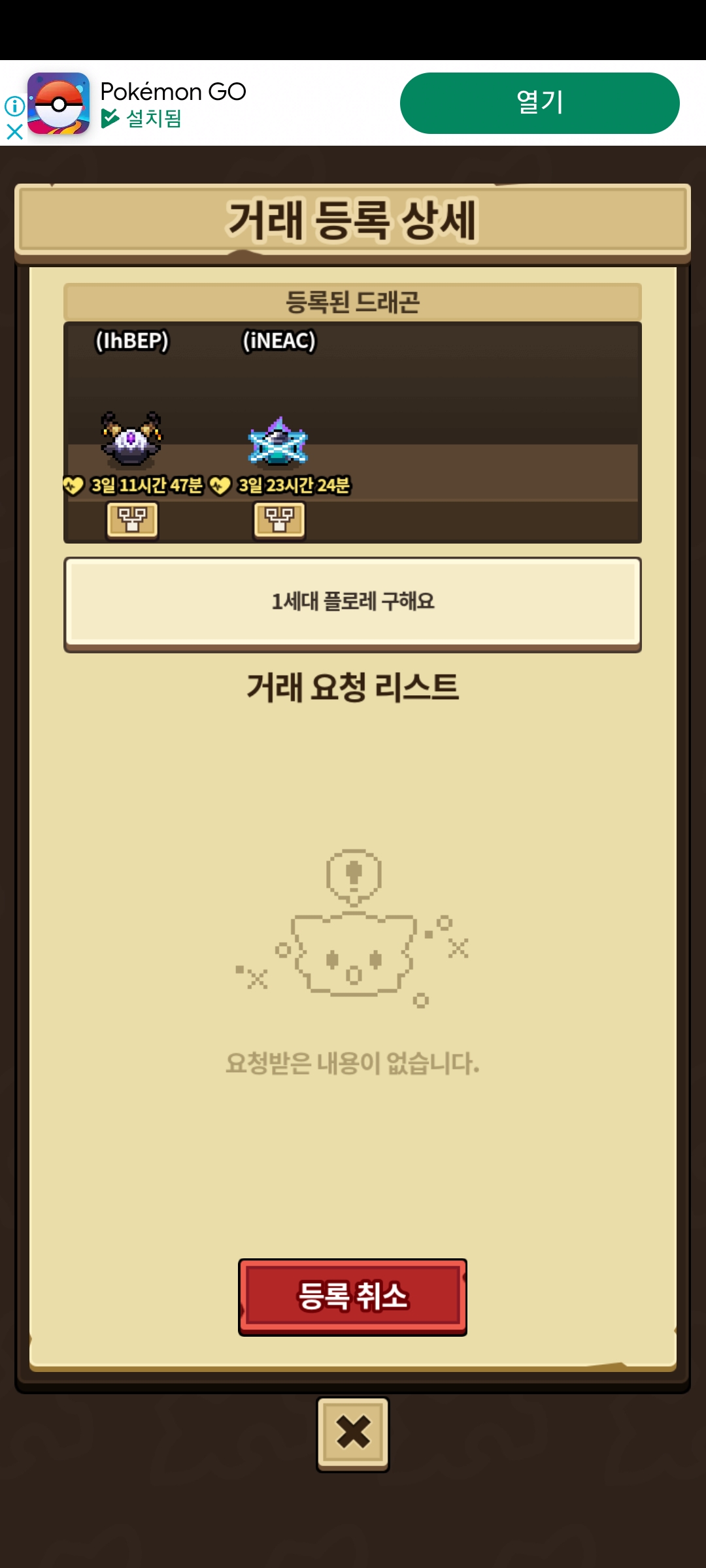Close the trade registration detail window
This screenshot has height=1568, width=706.
[353, 1433]
